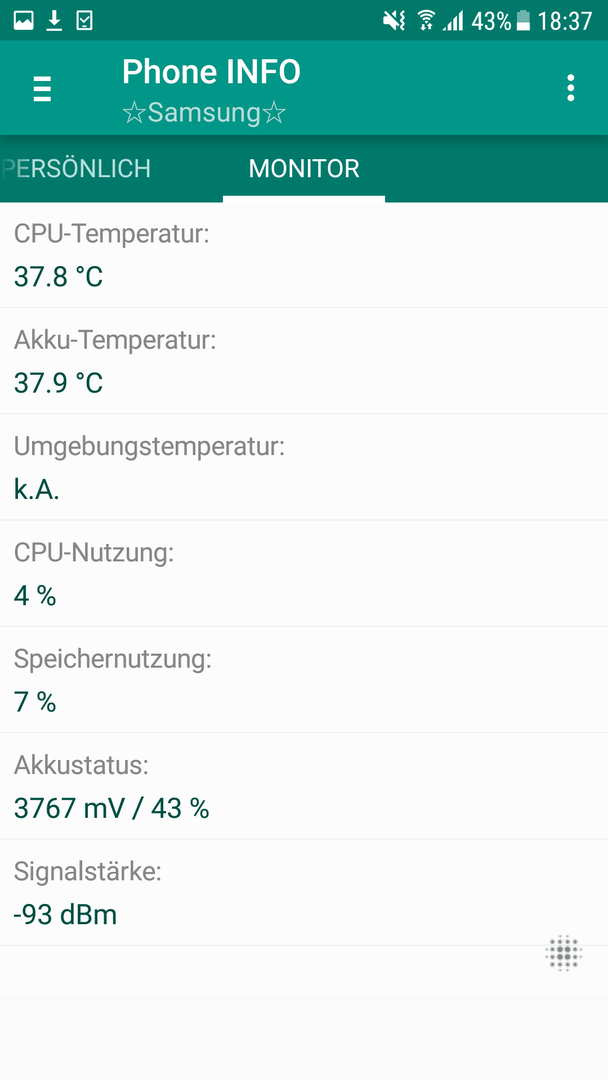The height and width of the screenshot is (1080, 608).
Task: Select the Monitor tab
Action: coord(304,169)
